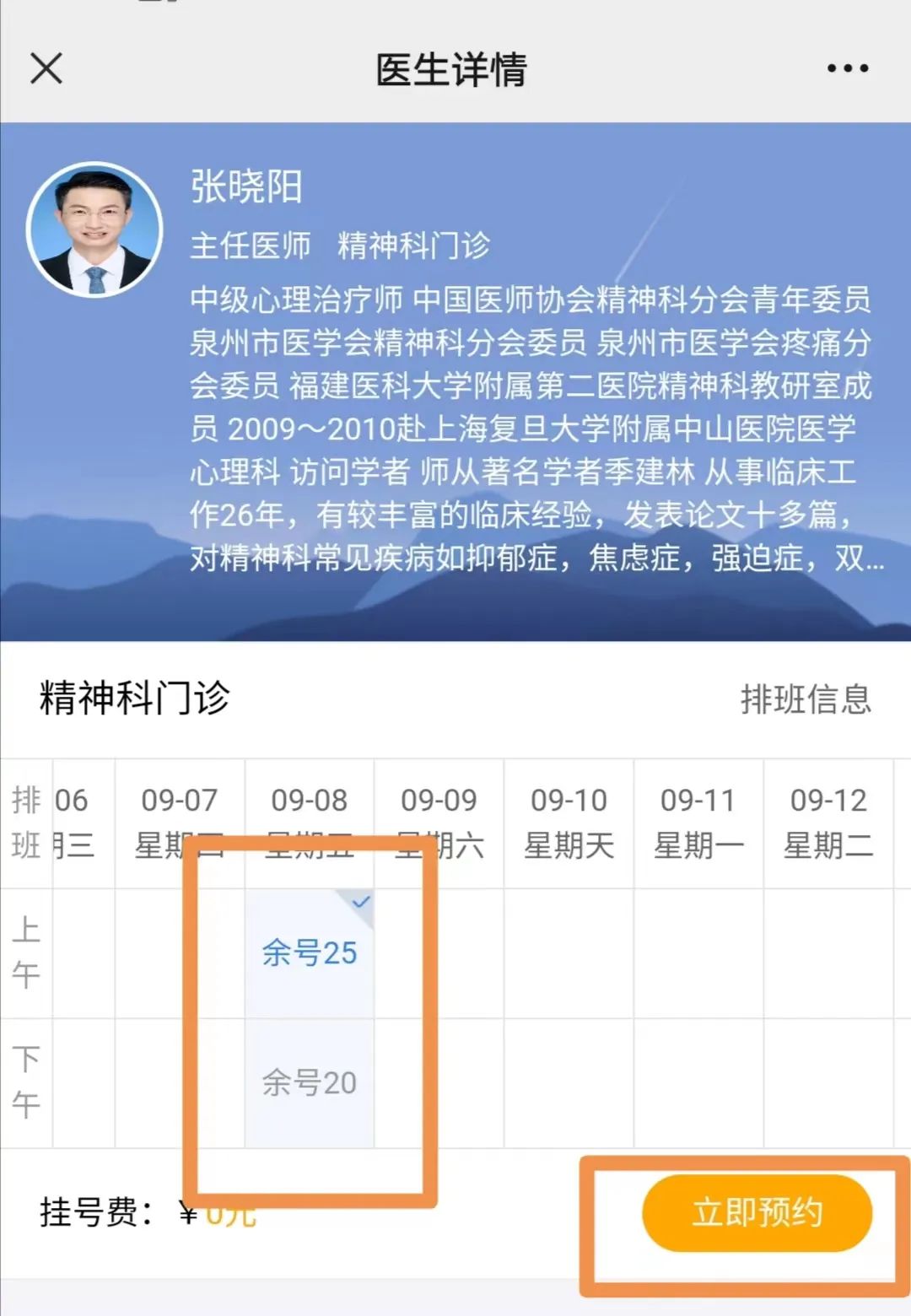Open the three-dot overflow menu
The image size is (911, 1316).
click(x=847, y=68)
